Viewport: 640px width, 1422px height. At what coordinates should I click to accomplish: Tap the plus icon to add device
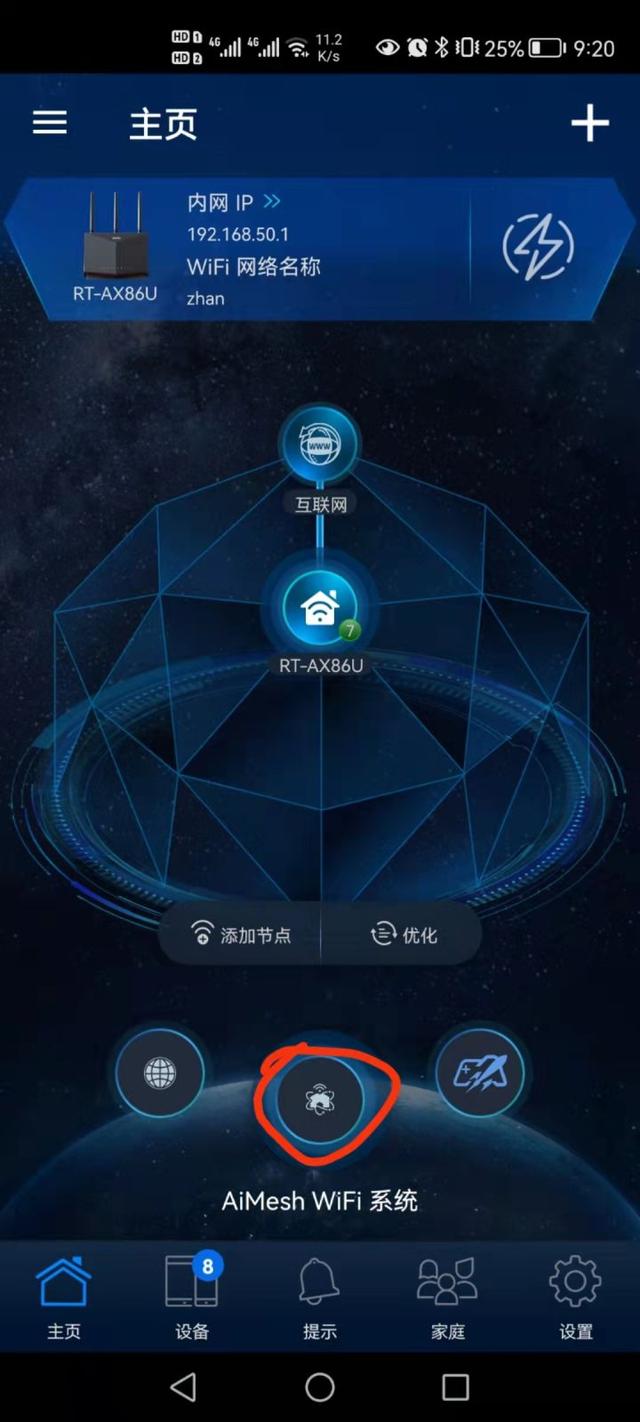coord(589,123)
